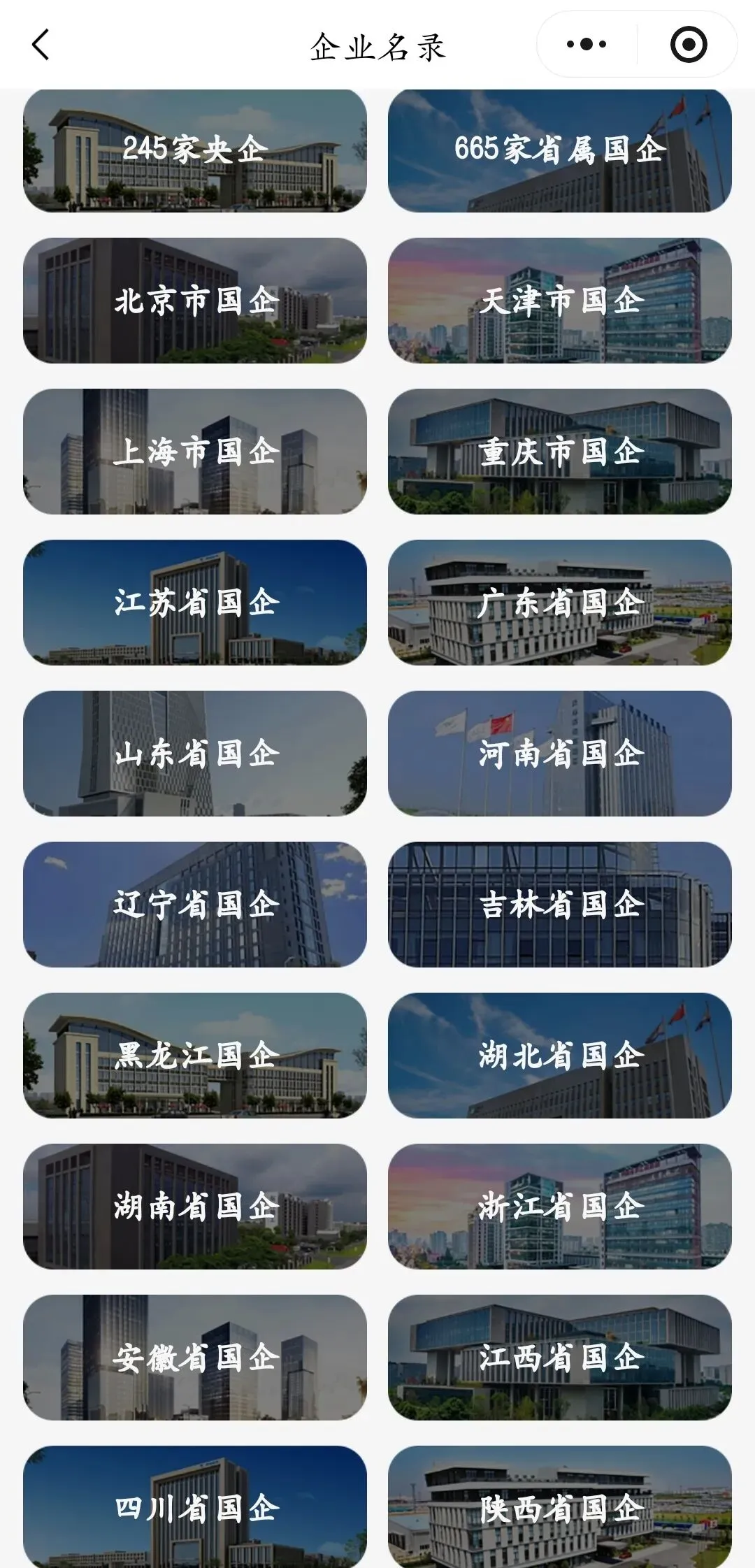
Task: Choose 河南省国企
Action: coord(560,754)
